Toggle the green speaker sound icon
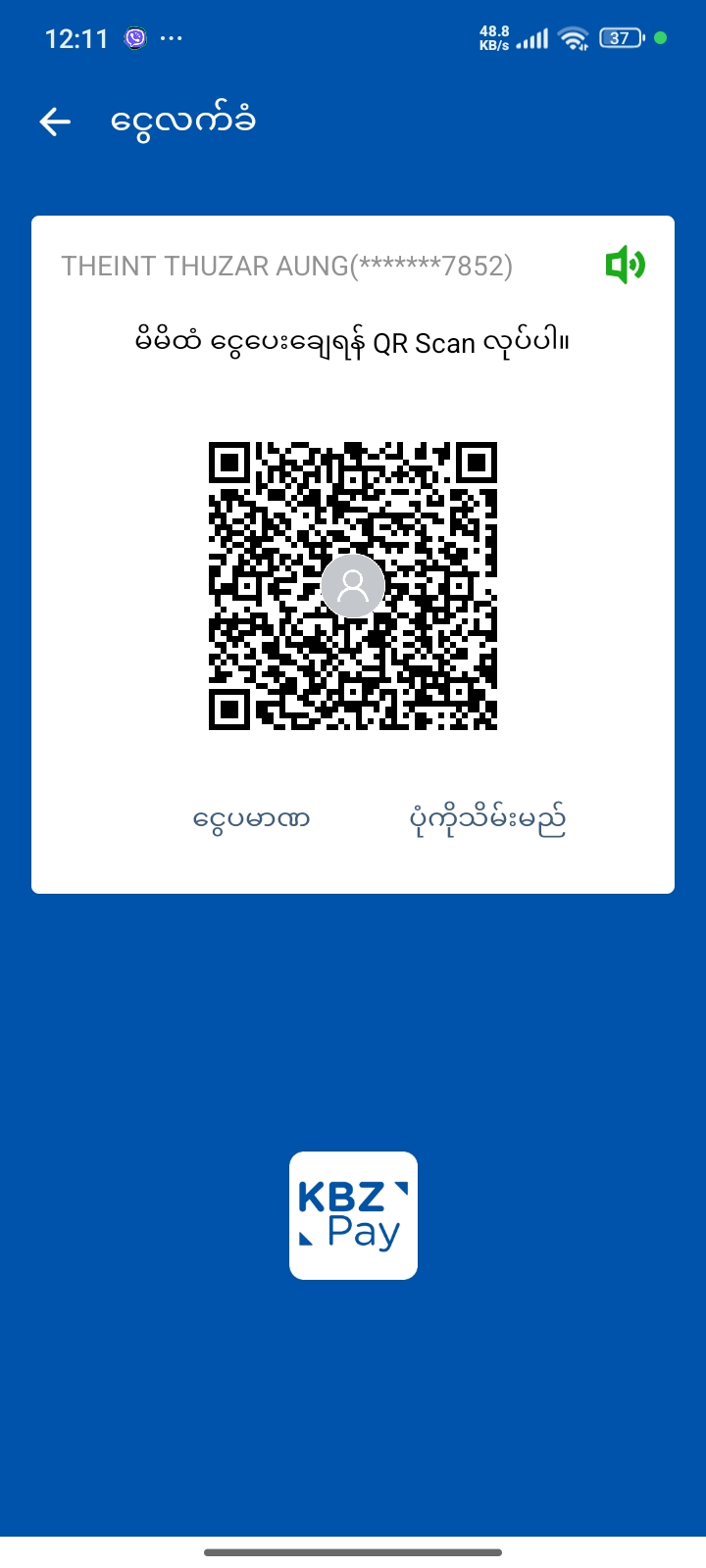The height and width of the screenshot is (1568, 706). tap(625, 265)
